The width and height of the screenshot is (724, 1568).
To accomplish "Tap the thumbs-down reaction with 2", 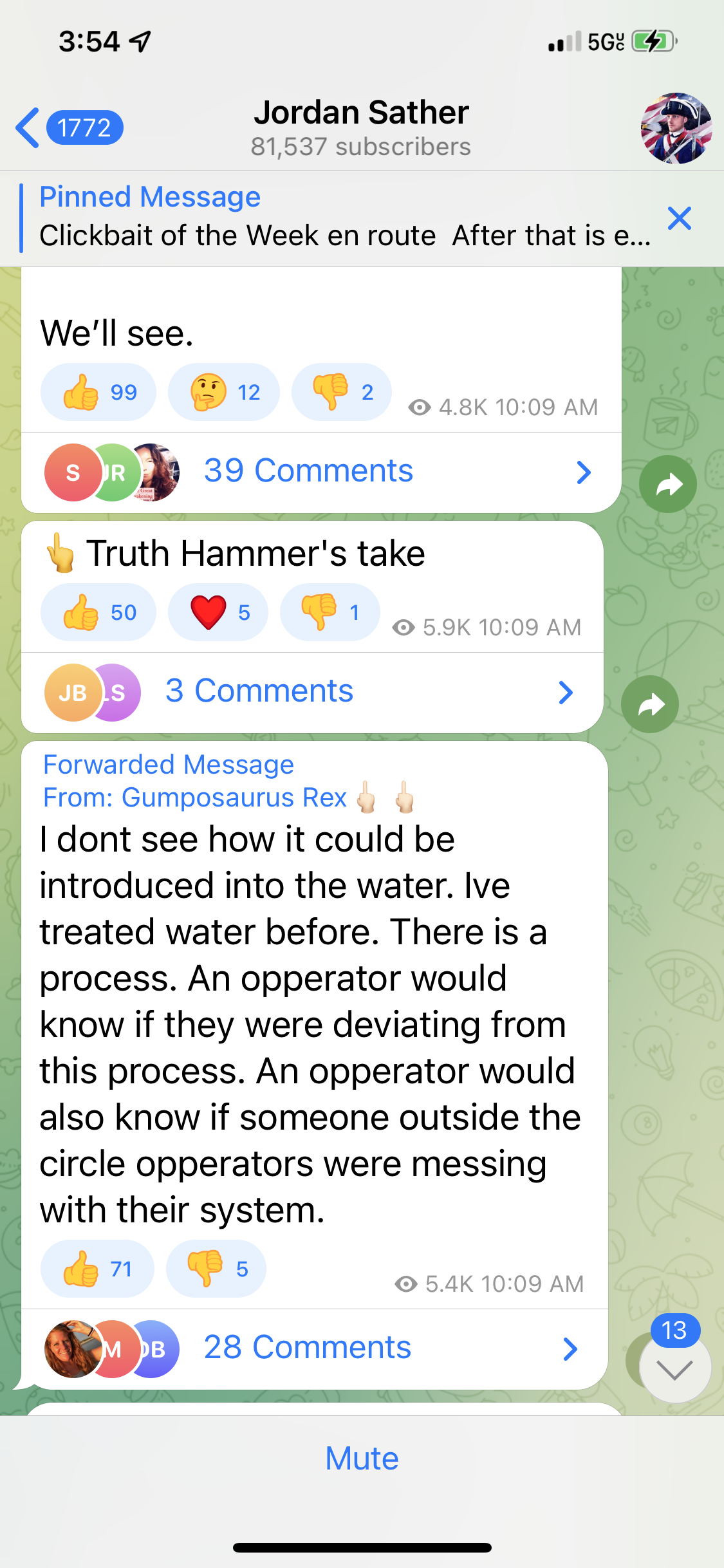I will pos(341,392).
